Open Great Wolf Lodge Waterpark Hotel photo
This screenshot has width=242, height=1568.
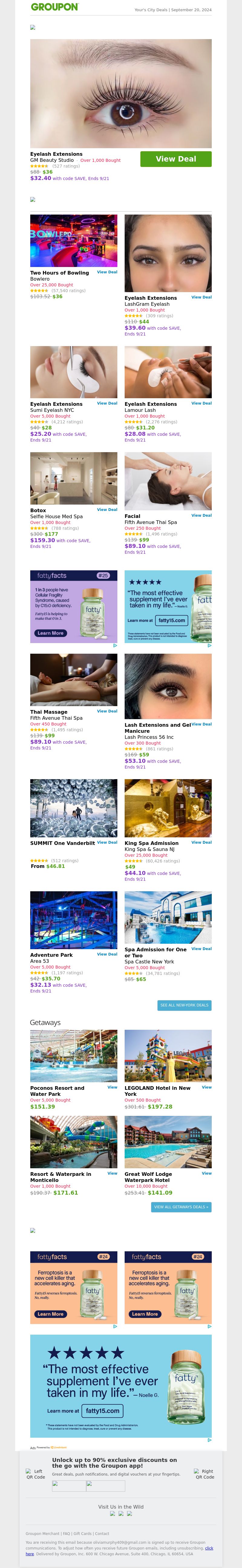[x=168, y=1142]
